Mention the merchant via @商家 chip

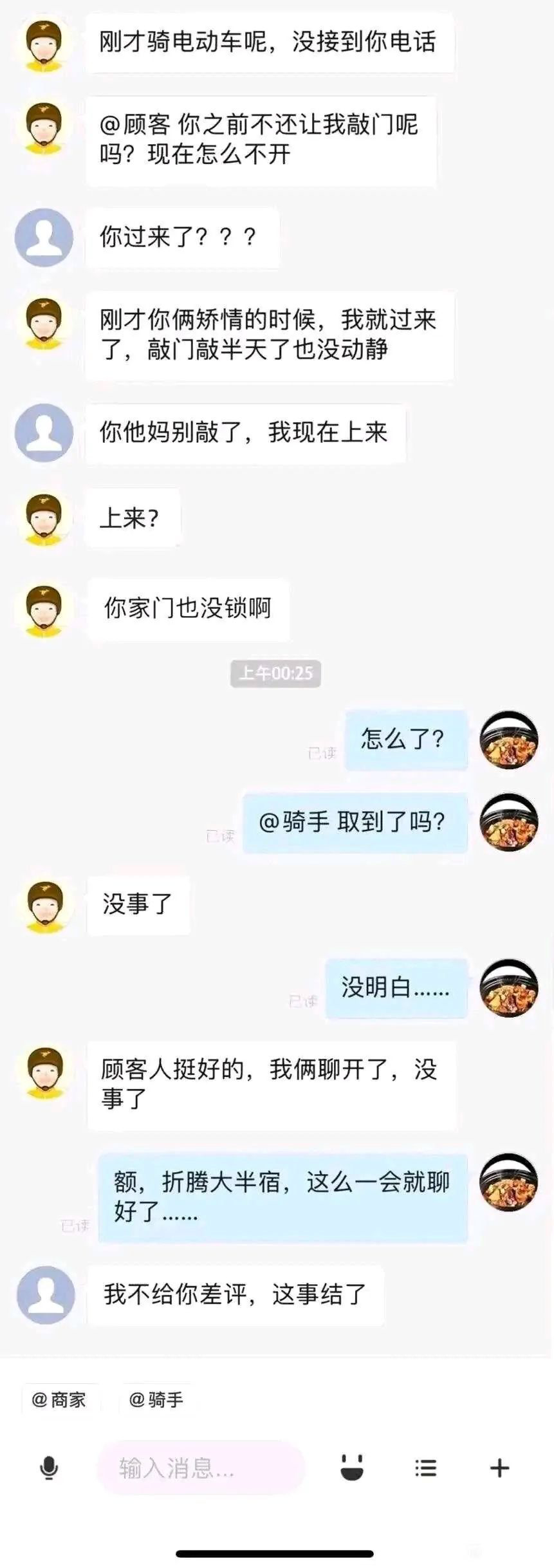[59, 1399]
